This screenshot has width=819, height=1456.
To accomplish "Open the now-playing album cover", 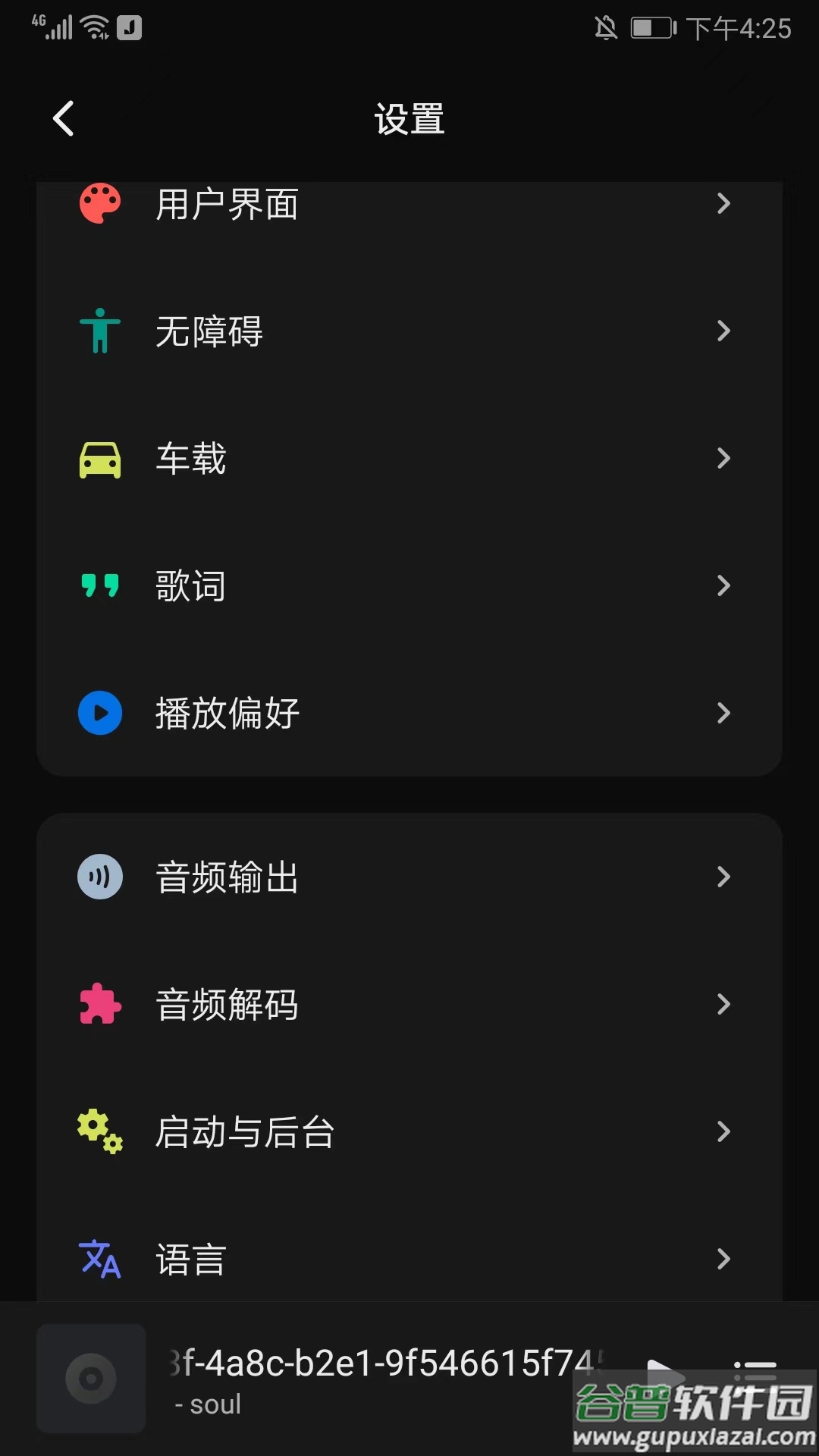I will 91,1378.
